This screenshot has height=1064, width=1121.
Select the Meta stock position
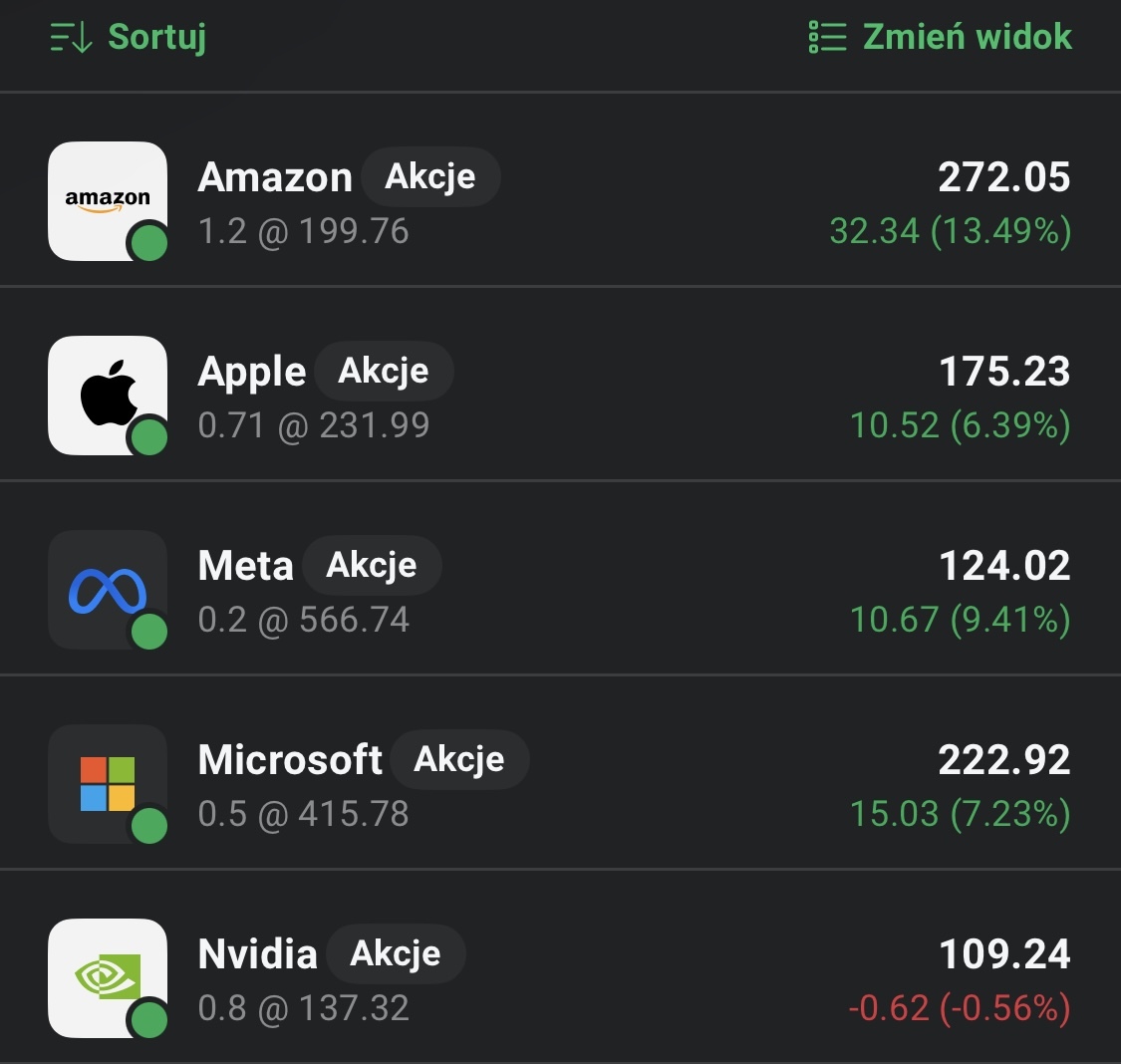[x=558, y=590]
